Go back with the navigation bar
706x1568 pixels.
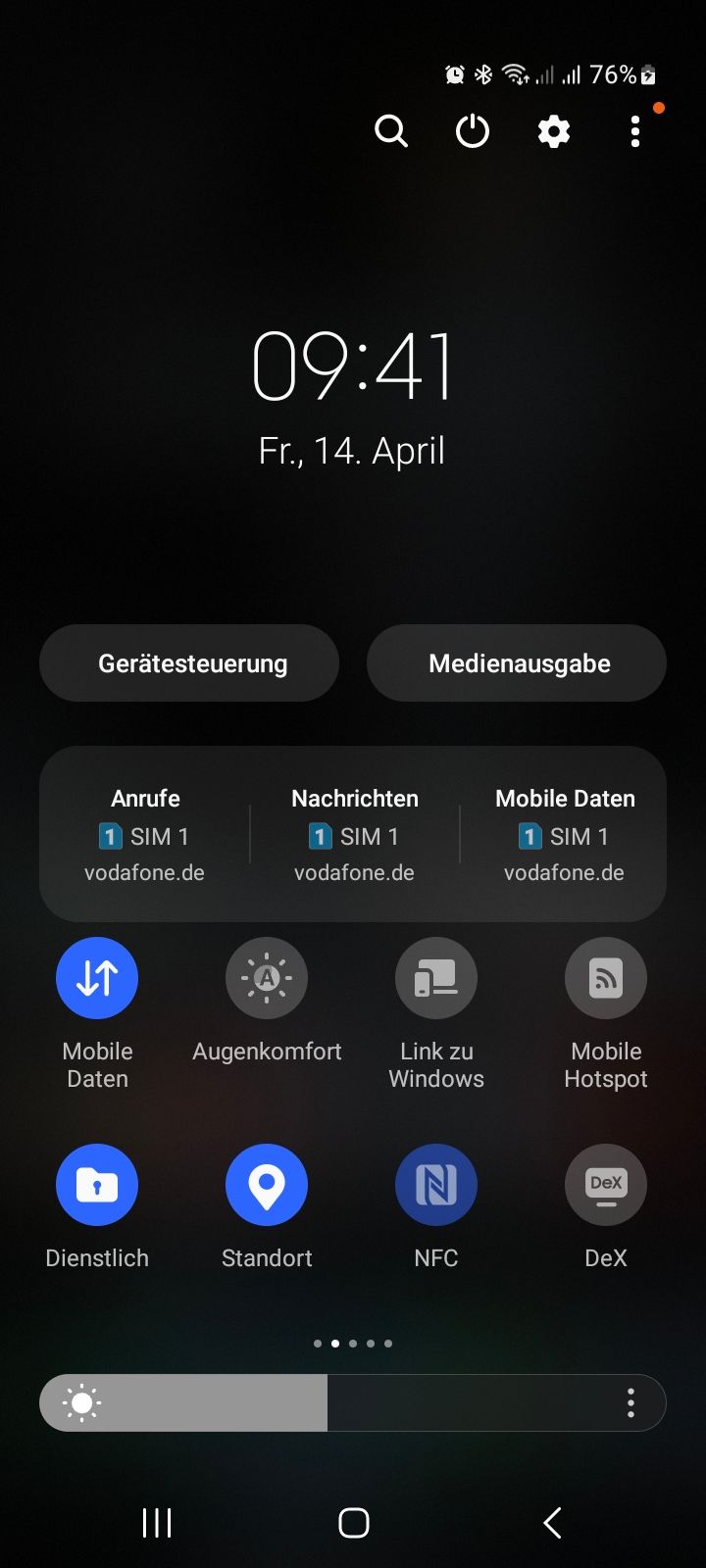point(552,1523)
